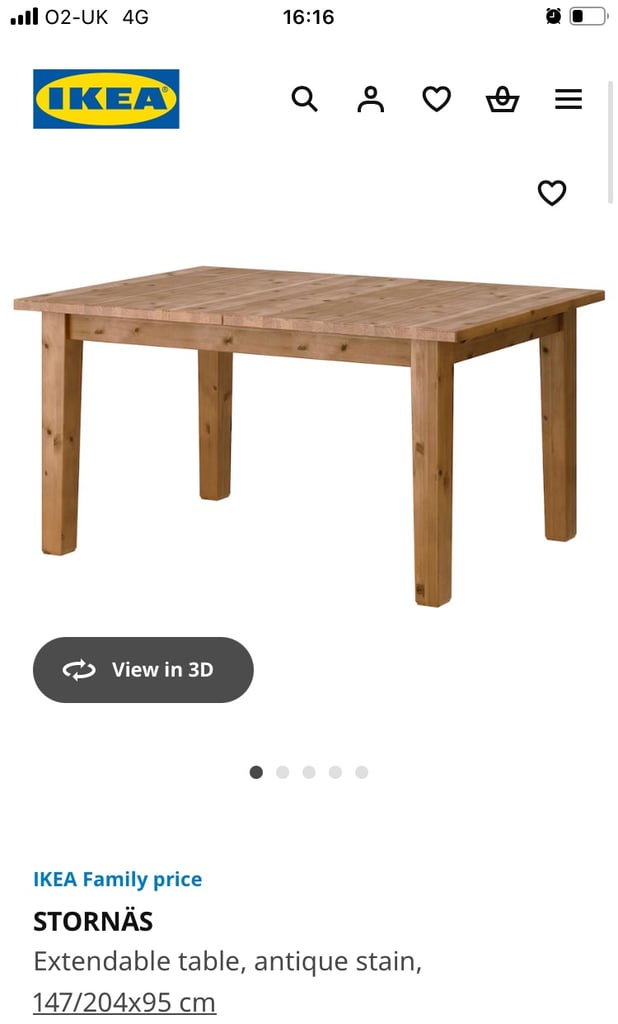Jump to the second image dot
Image resolution: width=618 pixels, height=1024 pixels.
coord(283,773)
